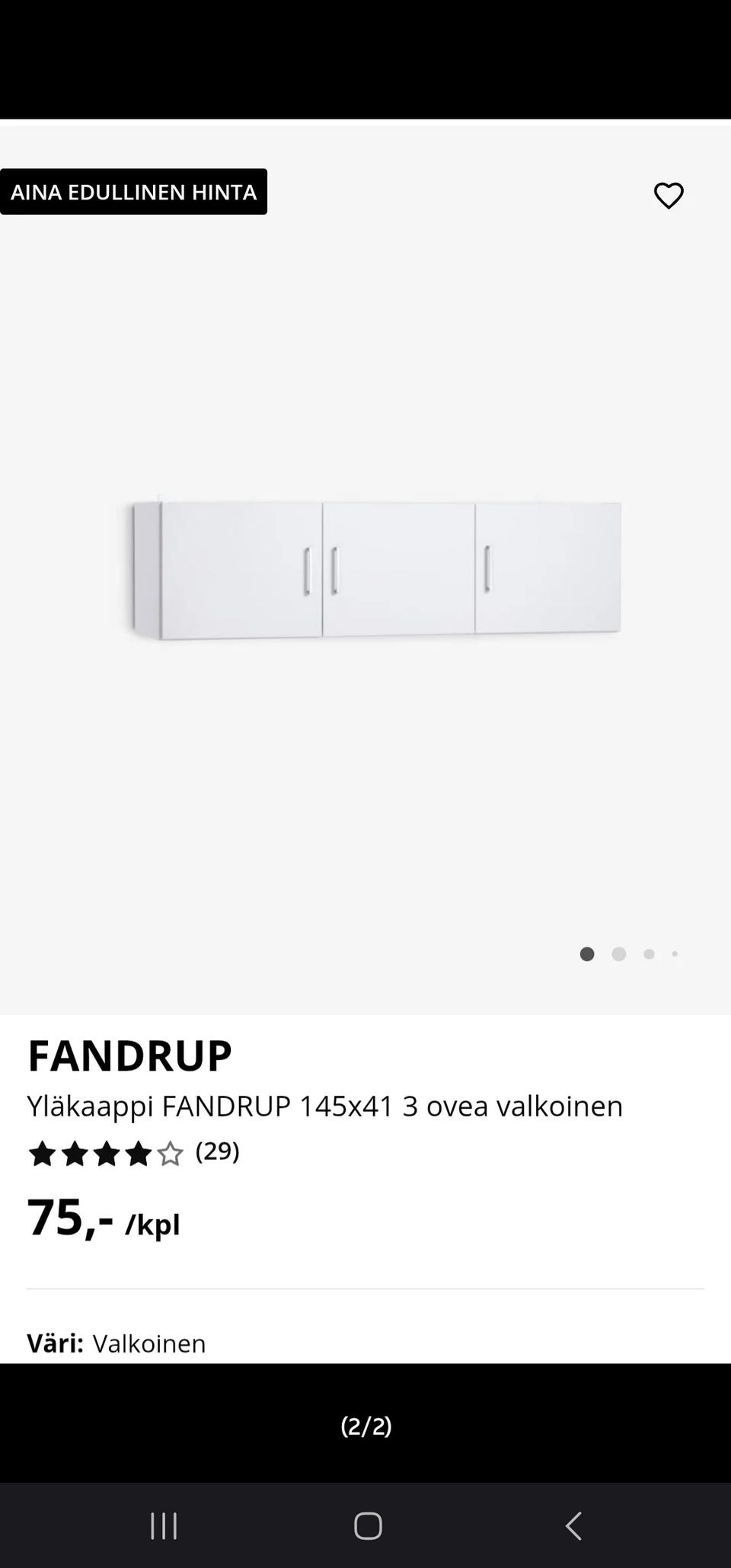This screenshot has width=731, height=1568.
Task: Go to the home screen
Action: point(368,1525)
